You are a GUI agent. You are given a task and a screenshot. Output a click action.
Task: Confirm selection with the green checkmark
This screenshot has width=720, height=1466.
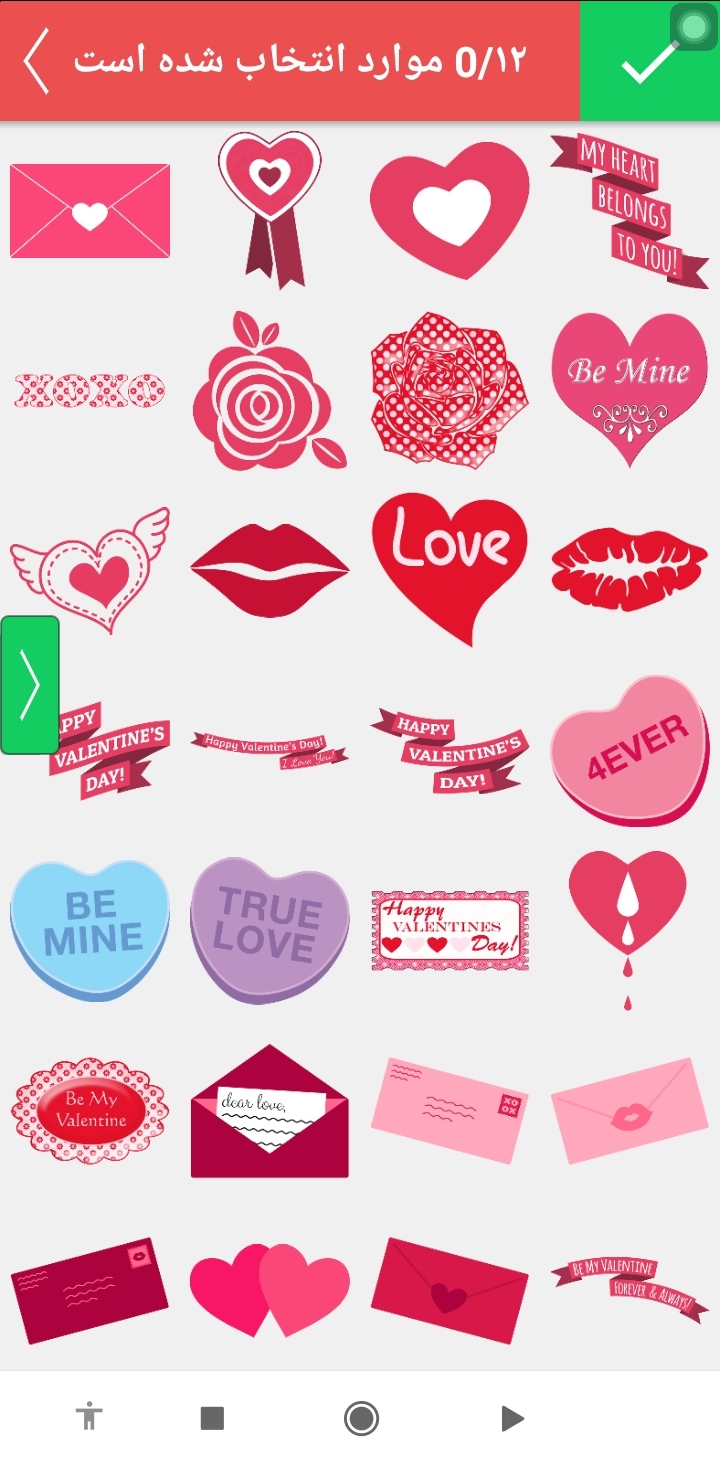click(x=649, y=62)
